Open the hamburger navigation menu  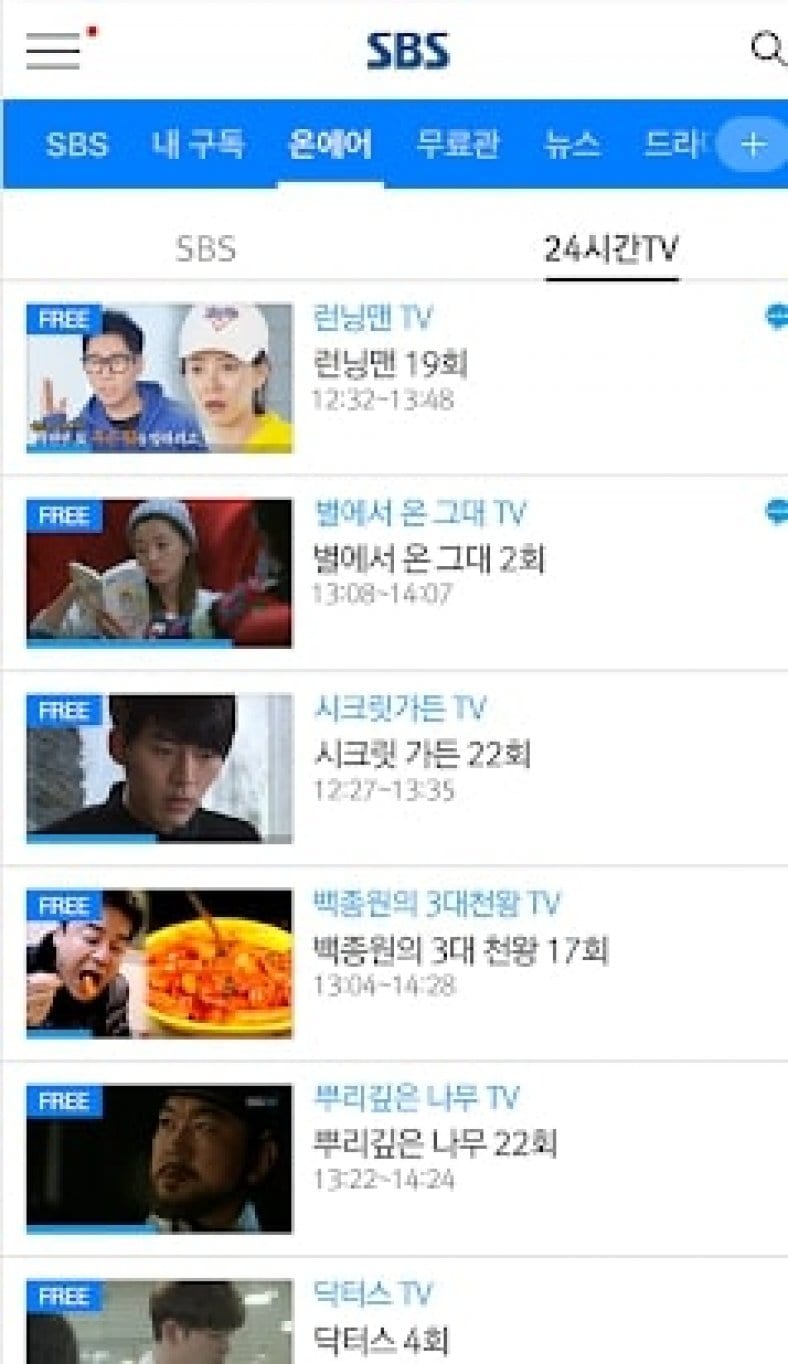pos(54,48)
